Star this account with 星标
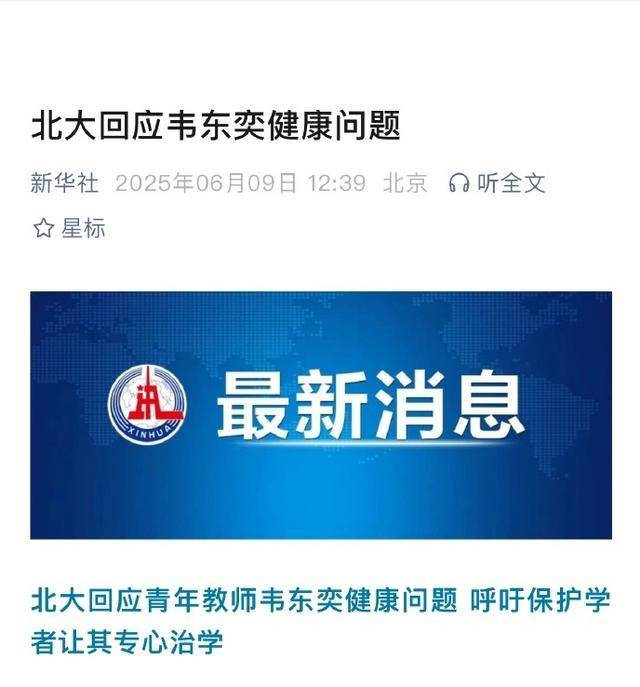This screenshot has width=640, height=687. (70, 228)
